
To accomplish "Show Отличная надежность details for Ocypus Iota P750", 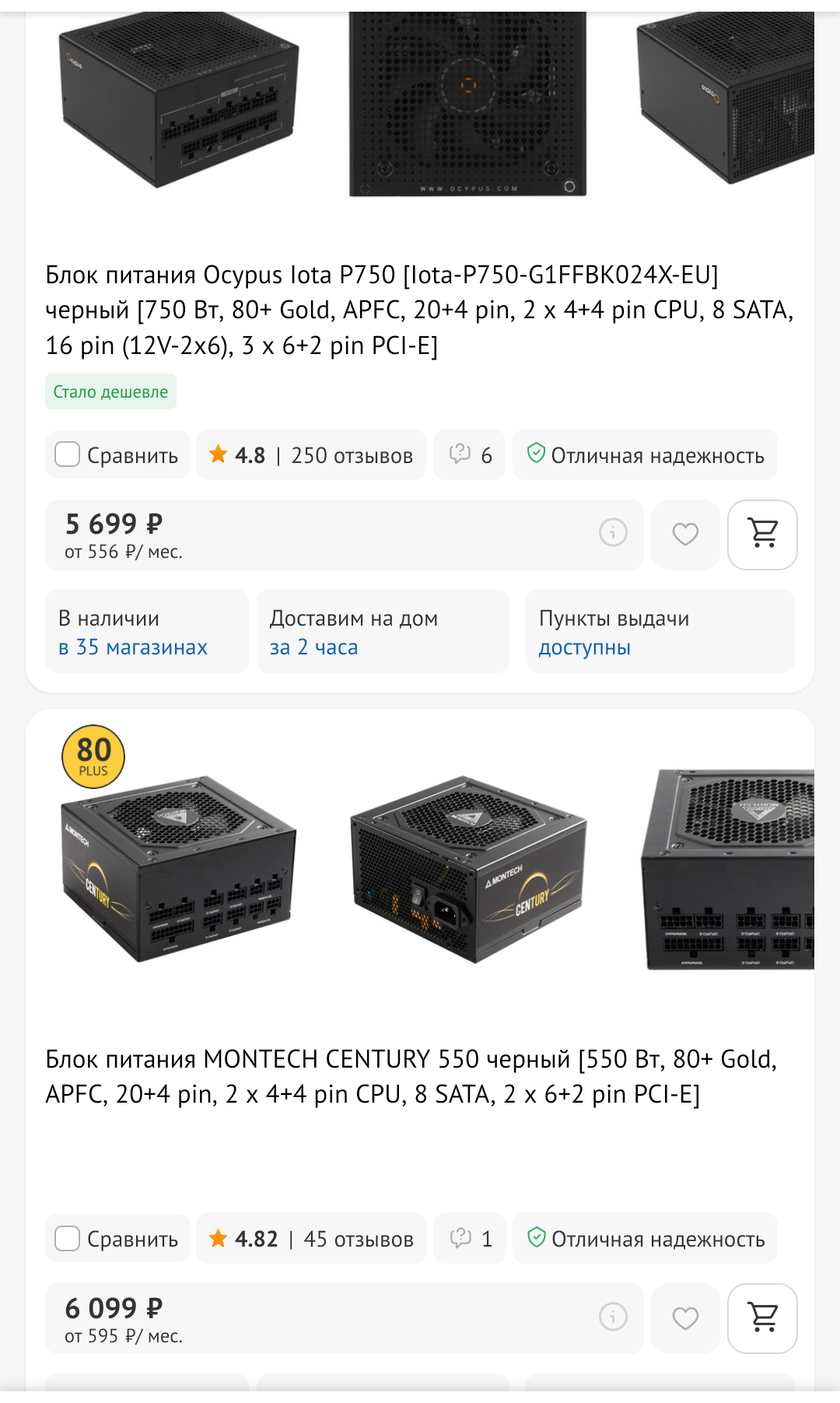I will tap(646, 455).
